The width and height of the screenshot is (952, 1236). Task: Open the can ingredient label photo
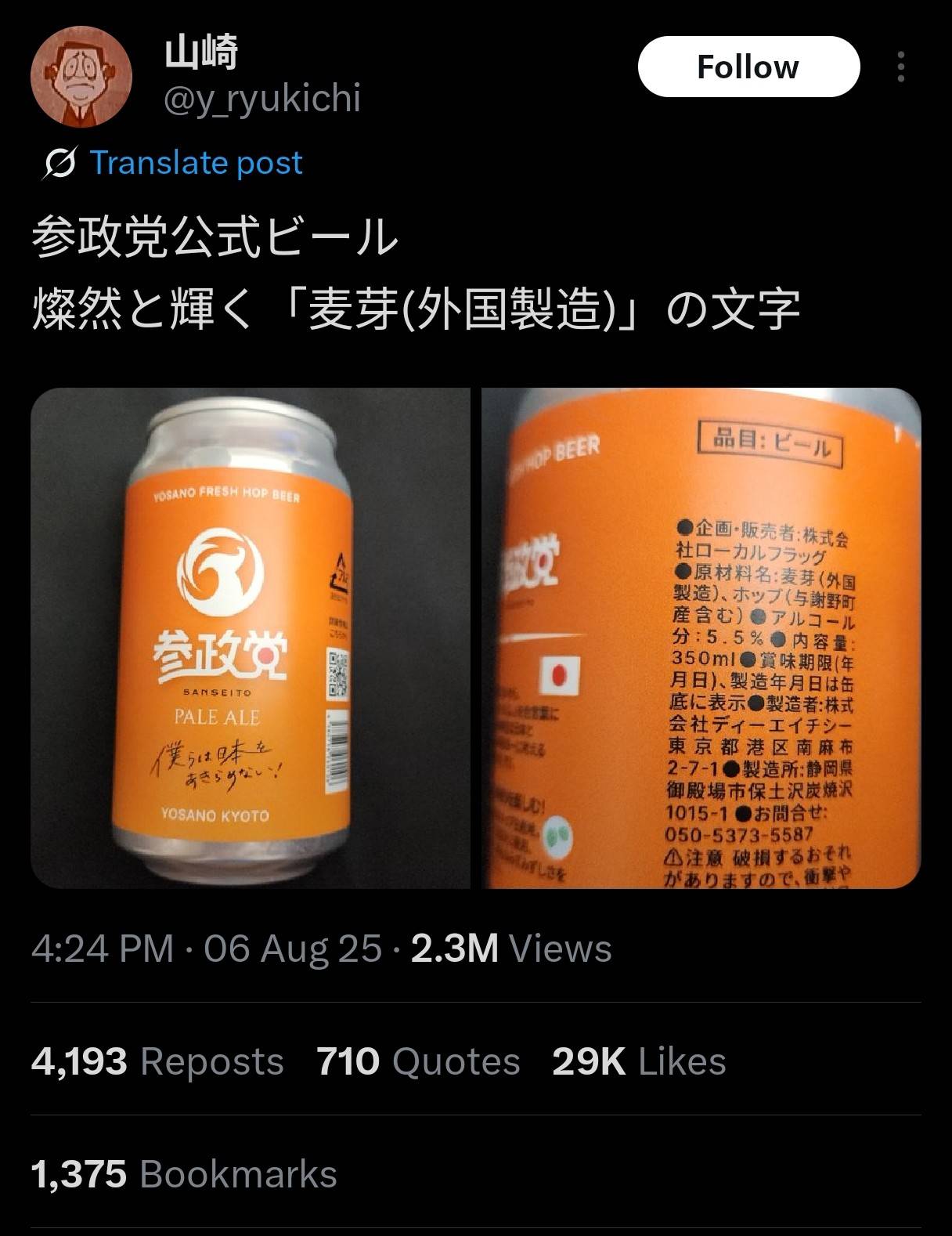coord(701,638)
